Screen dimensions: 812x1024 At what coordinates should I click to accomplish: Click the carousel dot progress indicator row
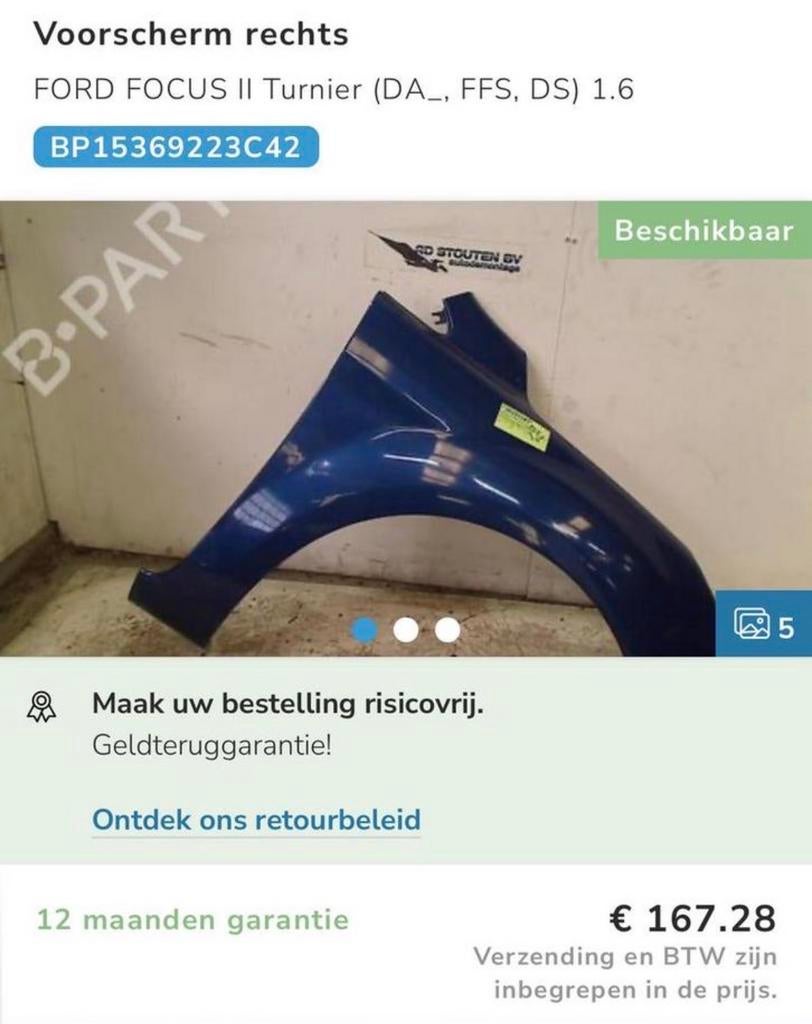[406, 629]
